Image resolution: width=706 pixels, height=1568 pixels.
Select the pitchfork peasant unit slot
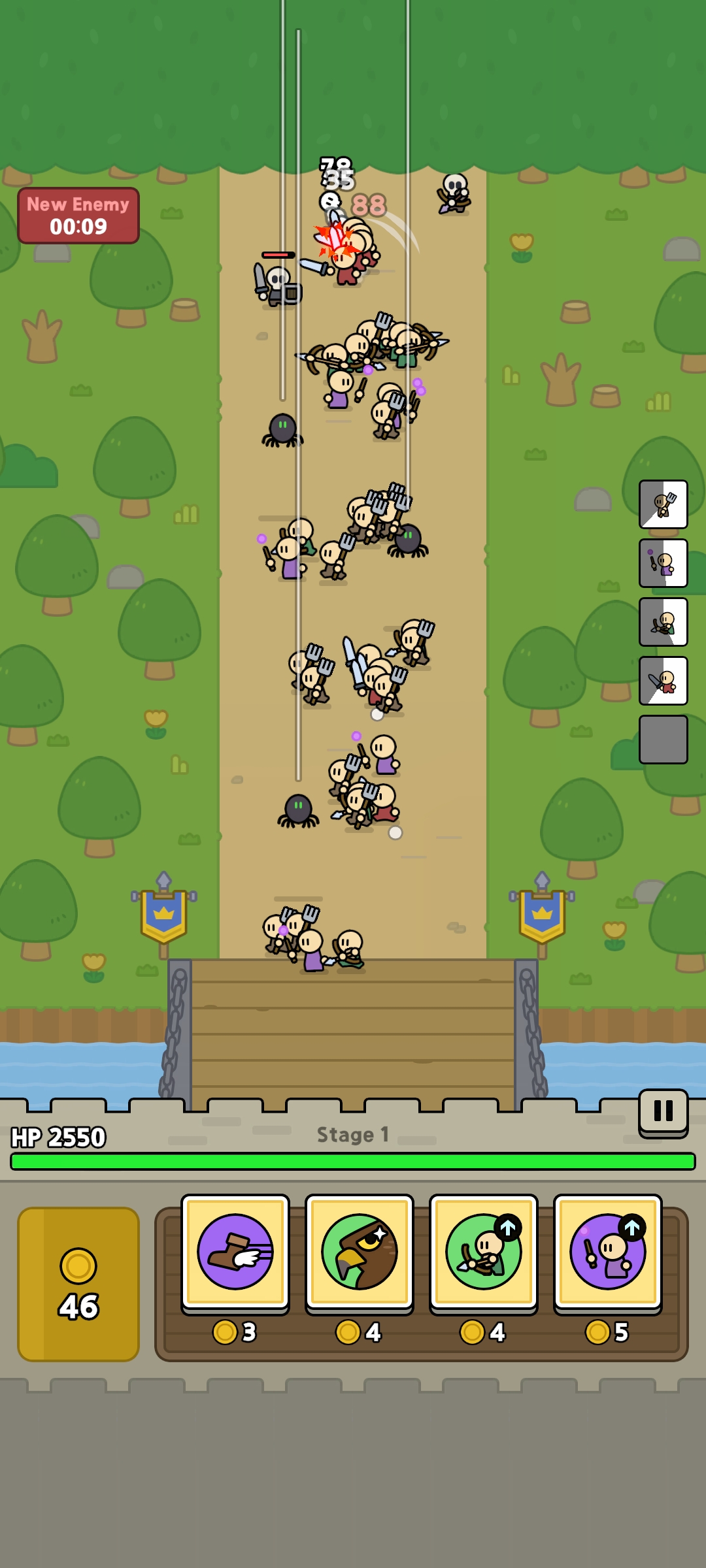[663, 504]
